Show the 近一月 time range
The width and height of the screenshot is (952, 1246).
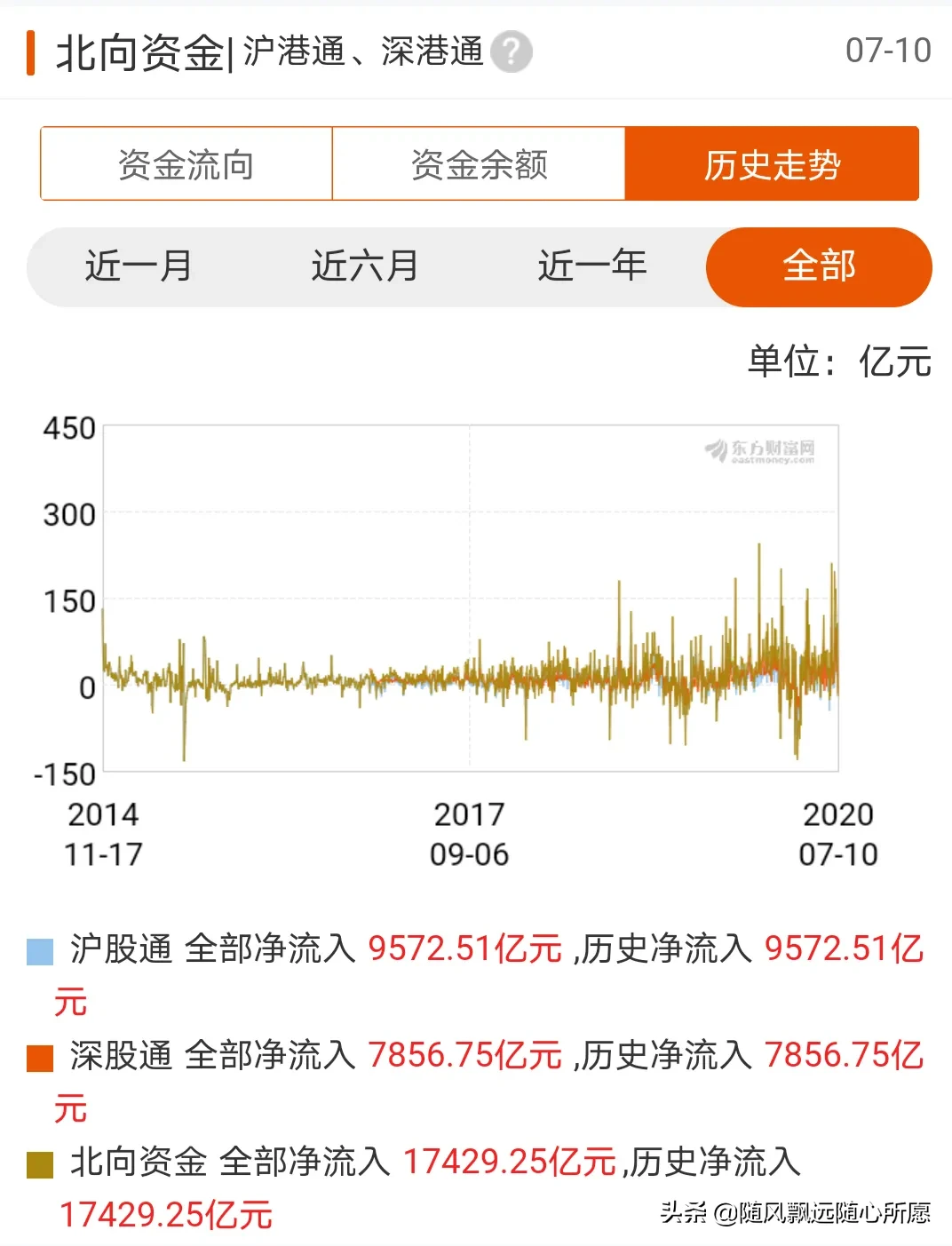click(x=139, y=266)
